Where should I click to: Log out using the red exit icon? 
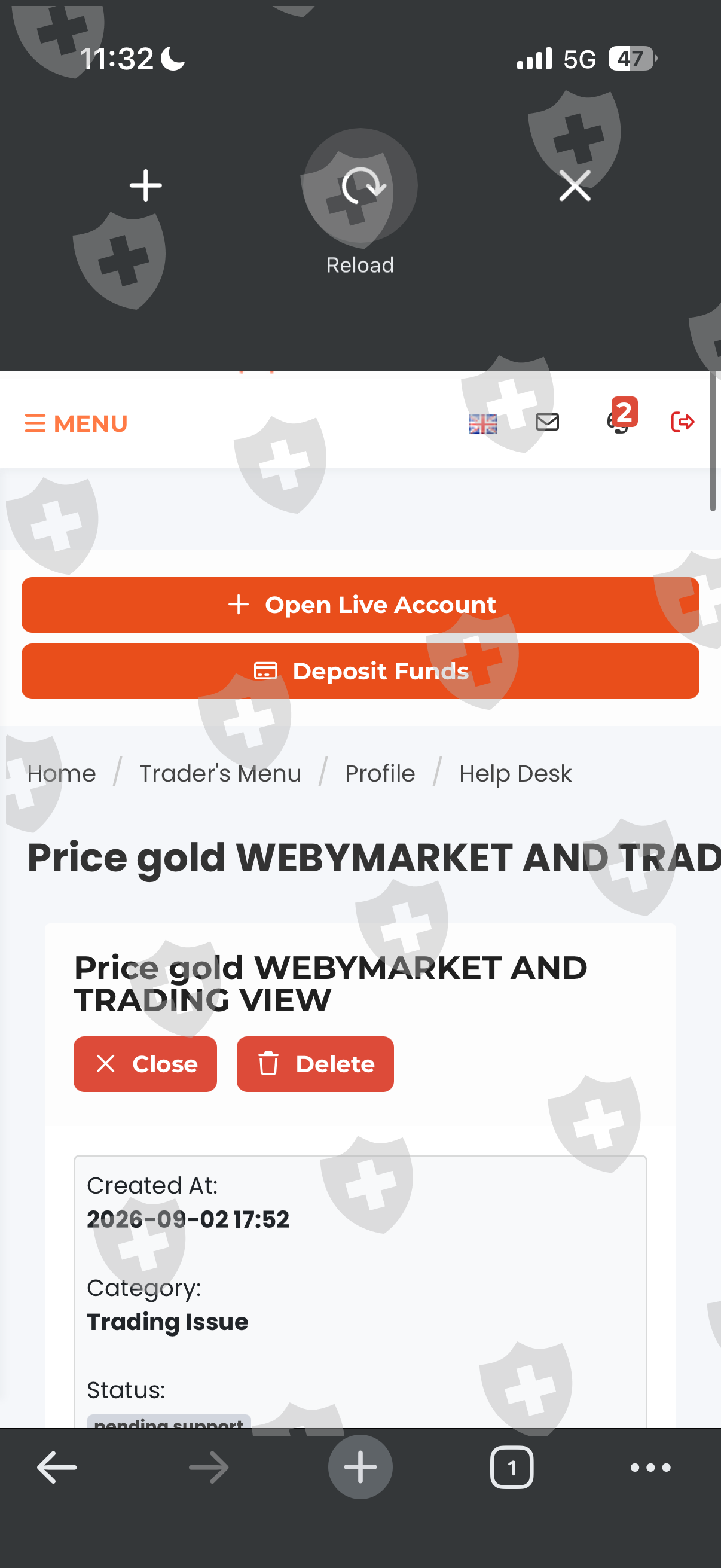tap(683, 422)
